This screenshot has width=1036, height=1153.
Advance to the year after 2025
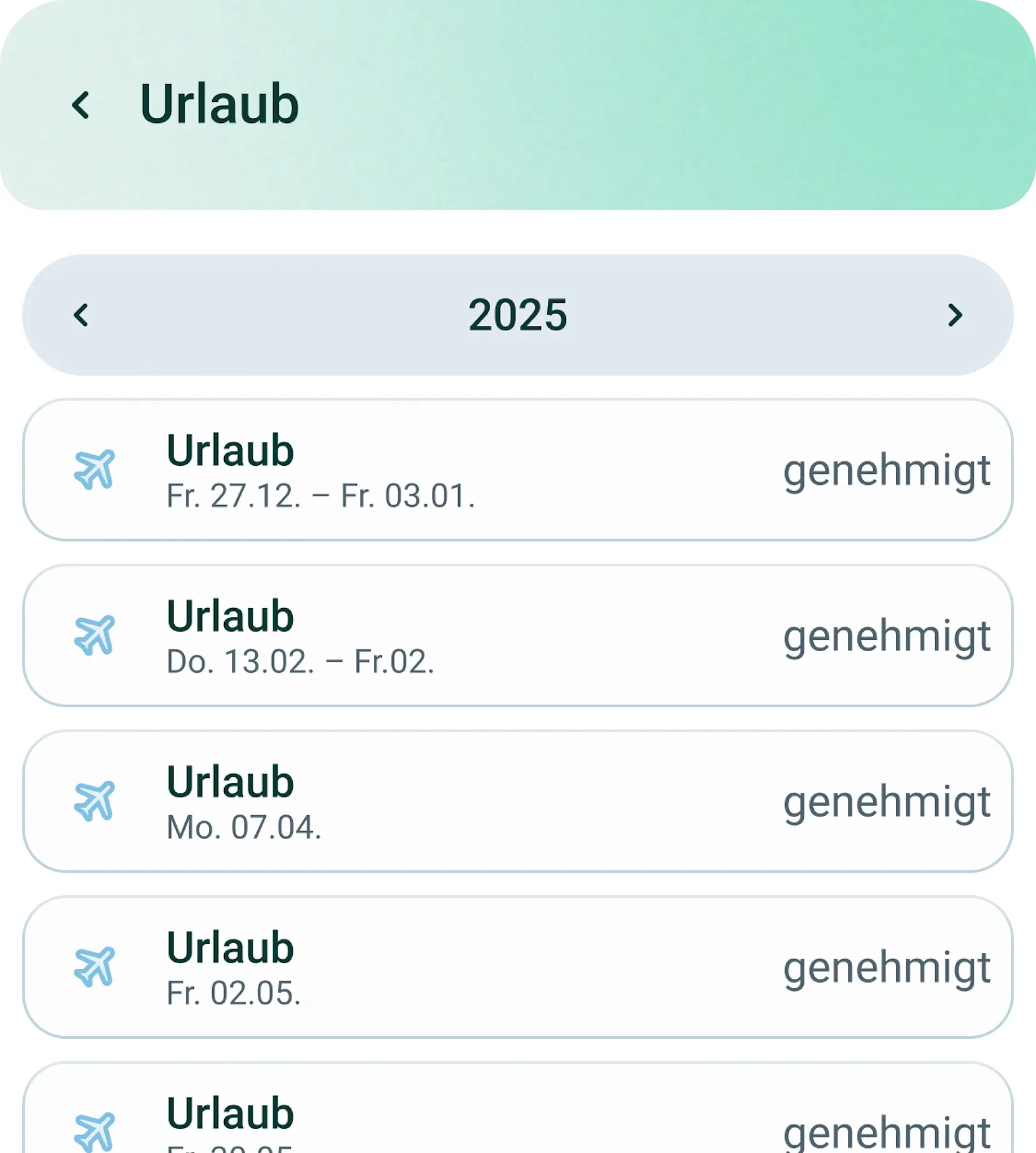coord(954,315)
